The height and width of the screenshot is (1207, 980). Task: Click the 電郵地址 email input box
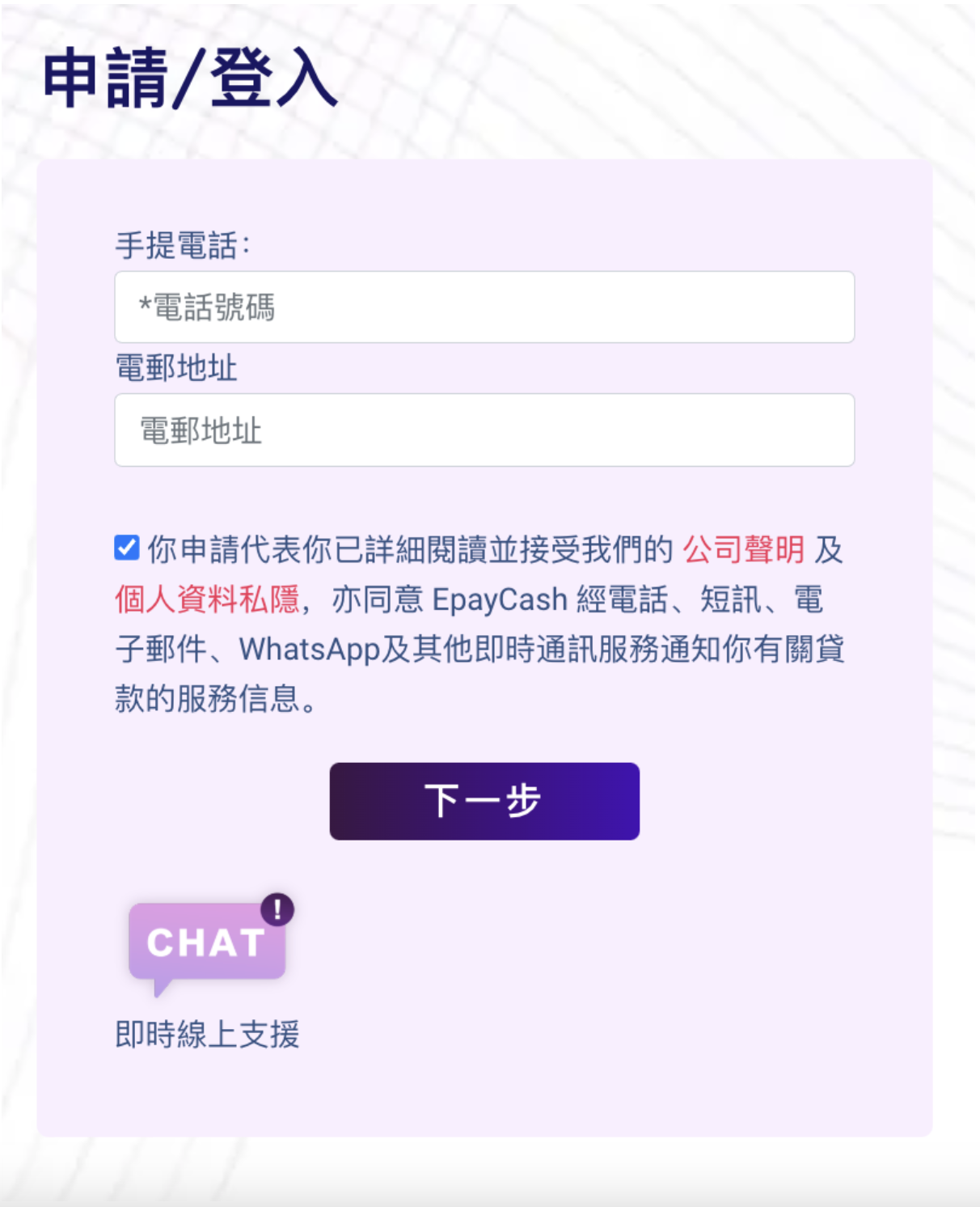[x=484, y=430]
